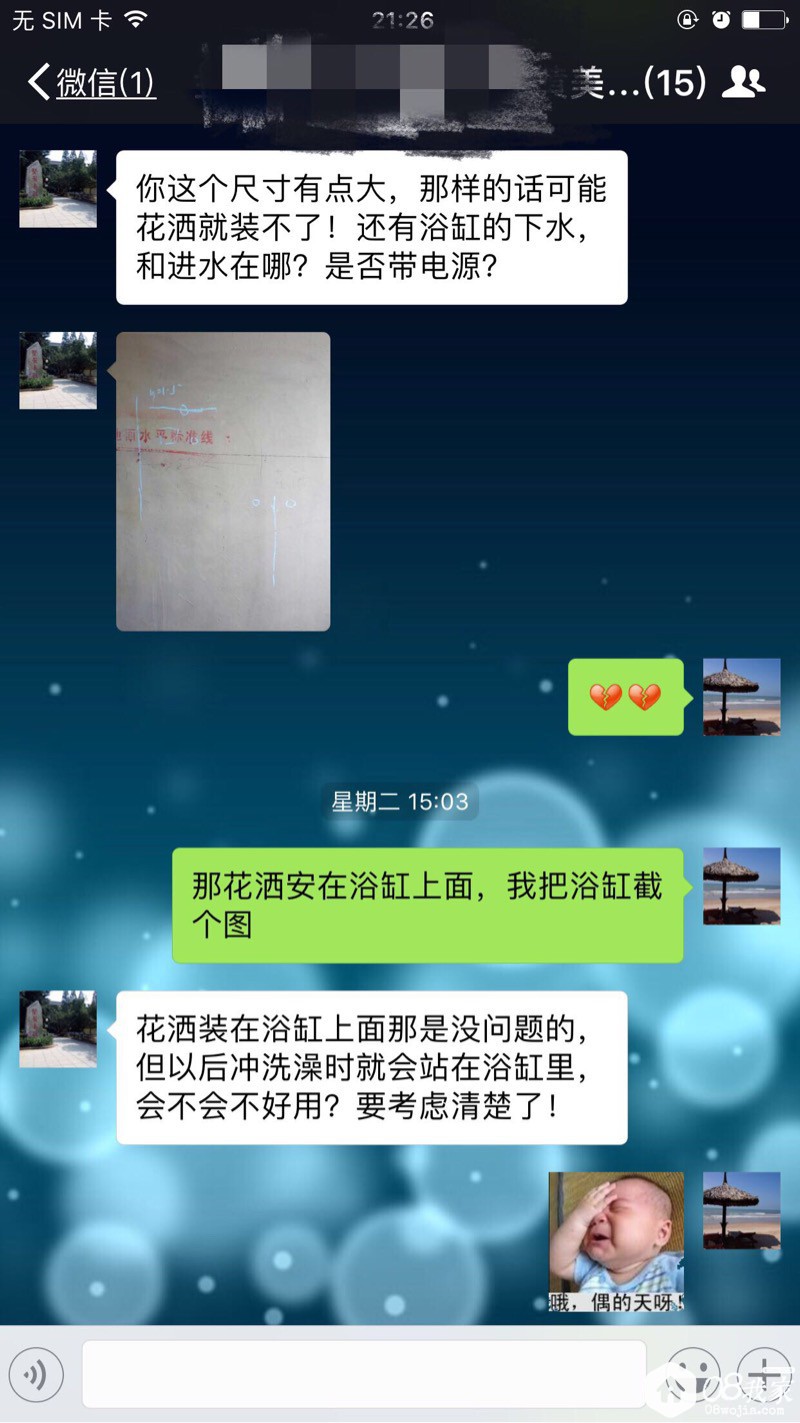800x1423 pixels.
Task: Open sender's avatar beside 你这个尺寸有点大 message
Action: [58, 189]
